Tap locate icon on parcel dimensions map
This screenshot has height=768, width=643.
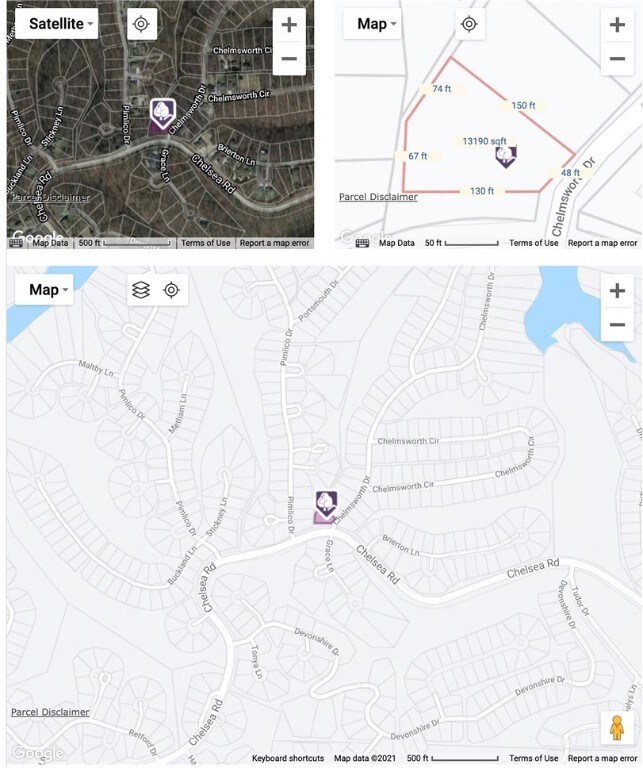pyautogui.click(x=469, y=24)
